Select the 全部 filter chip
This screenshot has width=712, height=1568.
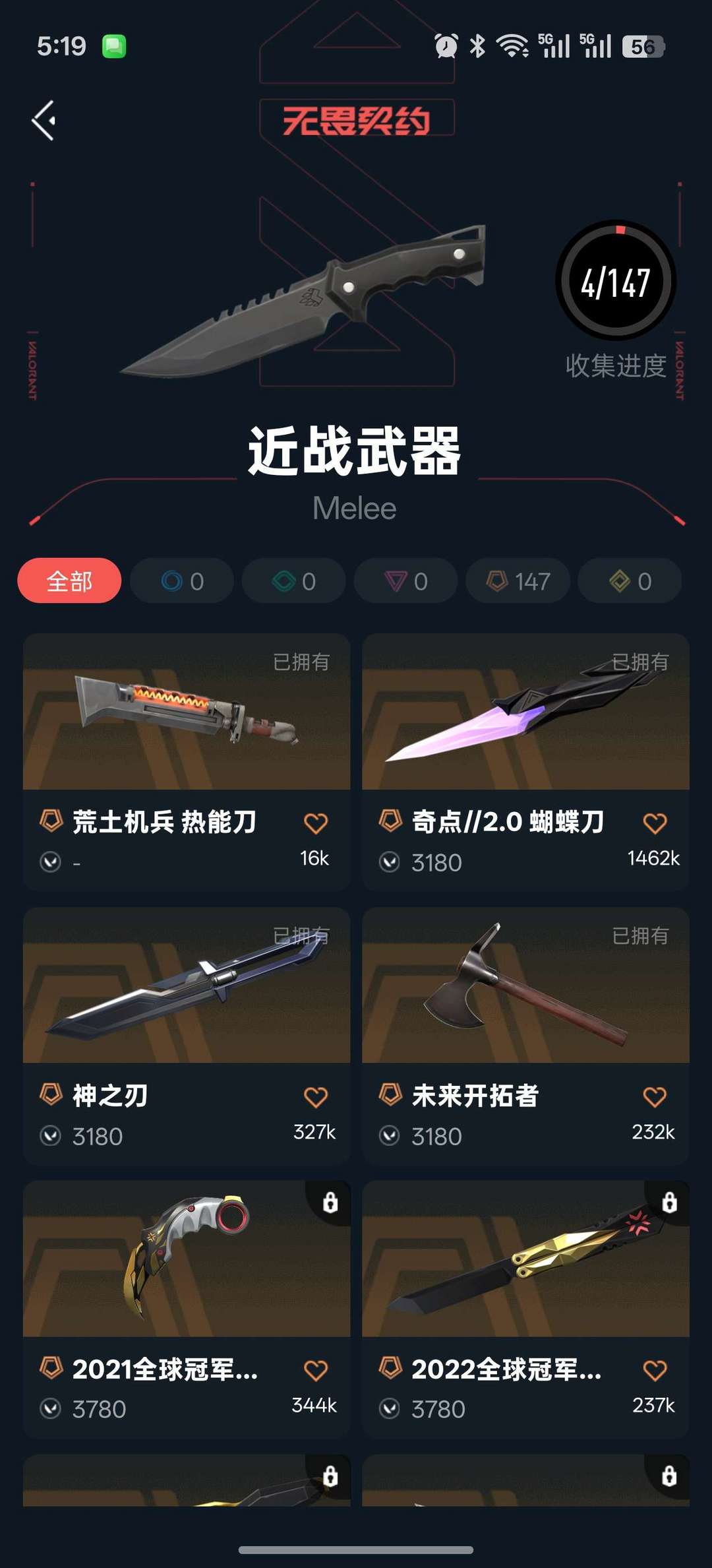(69, 581)
